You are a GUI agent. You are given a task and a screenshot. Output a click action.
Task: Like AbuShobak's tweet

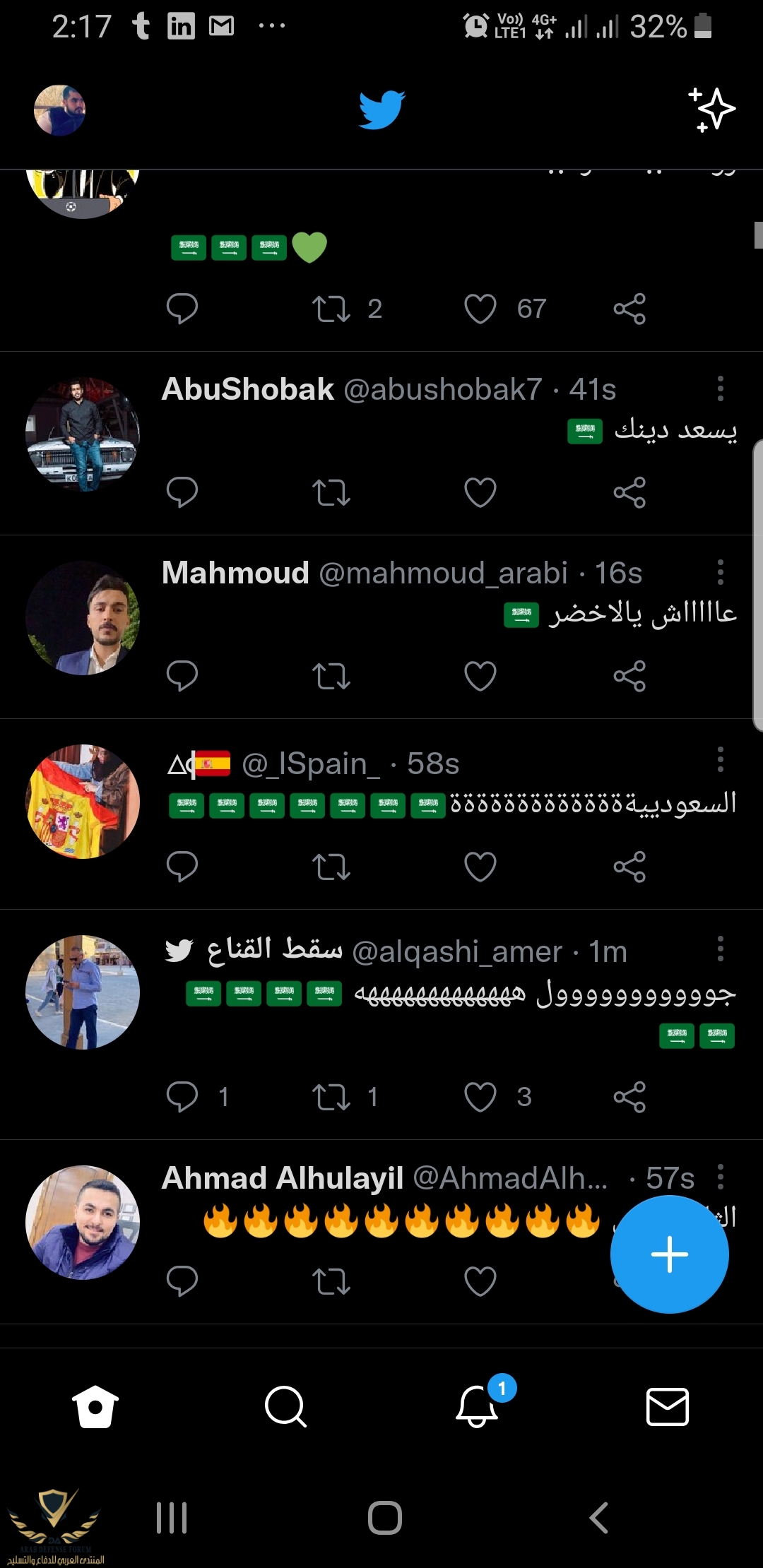click(480, 492)
